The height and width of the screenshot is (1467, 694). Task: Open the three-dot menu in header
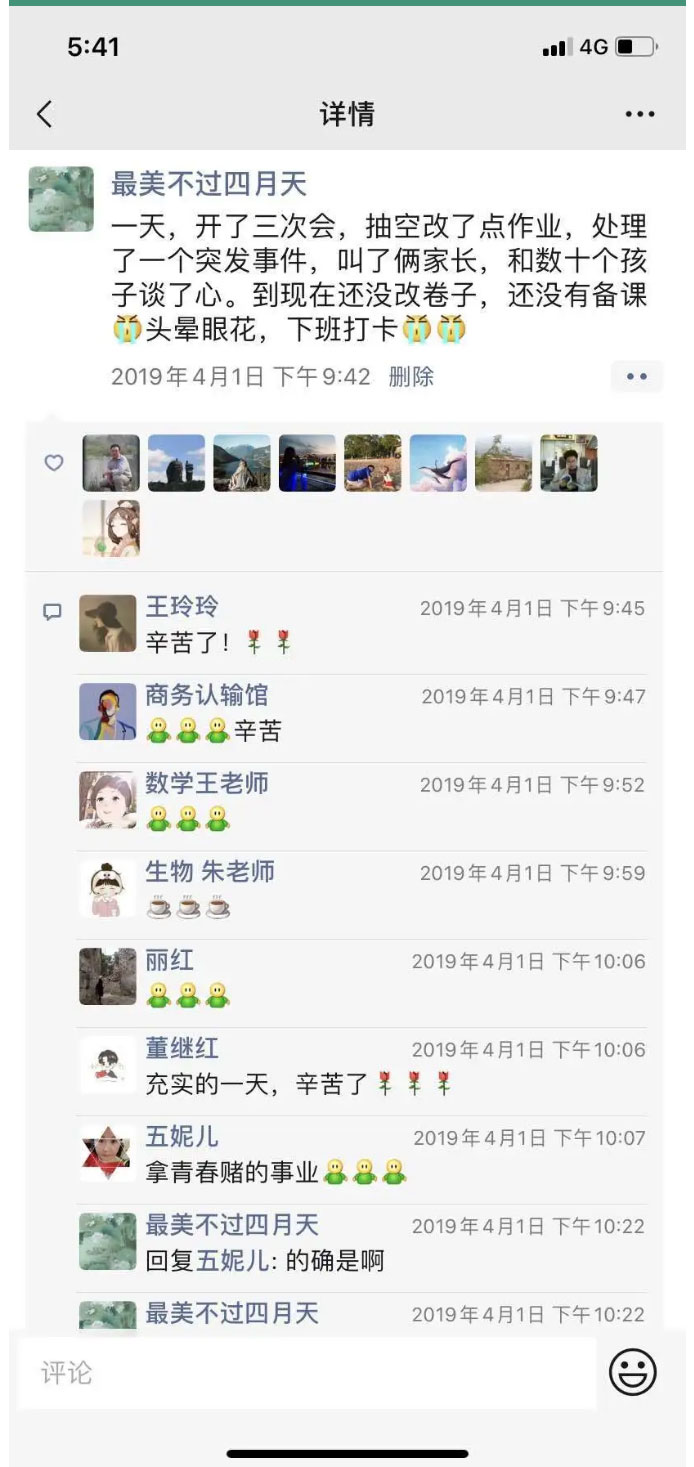tap(640, 114)
